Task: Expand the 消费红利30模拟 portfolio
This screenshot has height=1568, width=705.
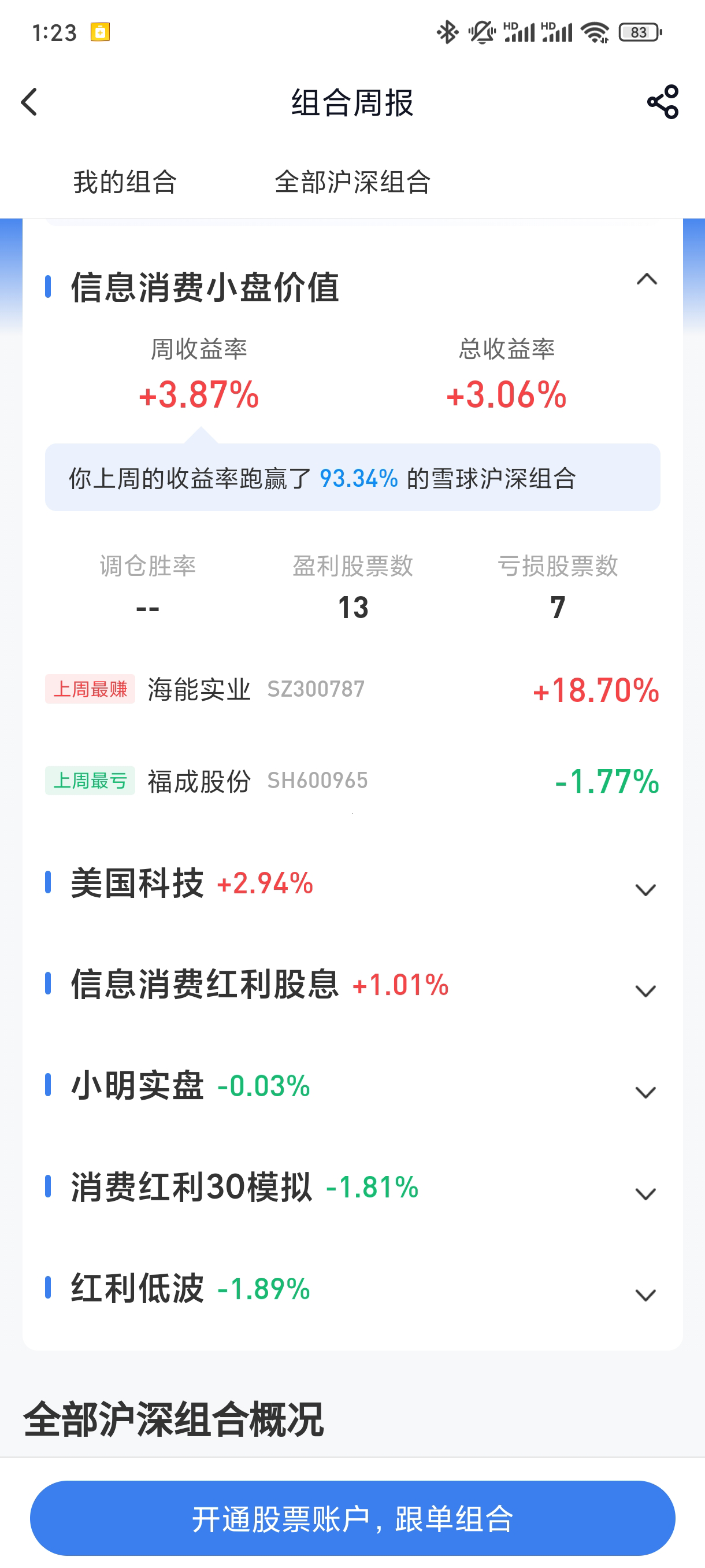Action: 645,1193
